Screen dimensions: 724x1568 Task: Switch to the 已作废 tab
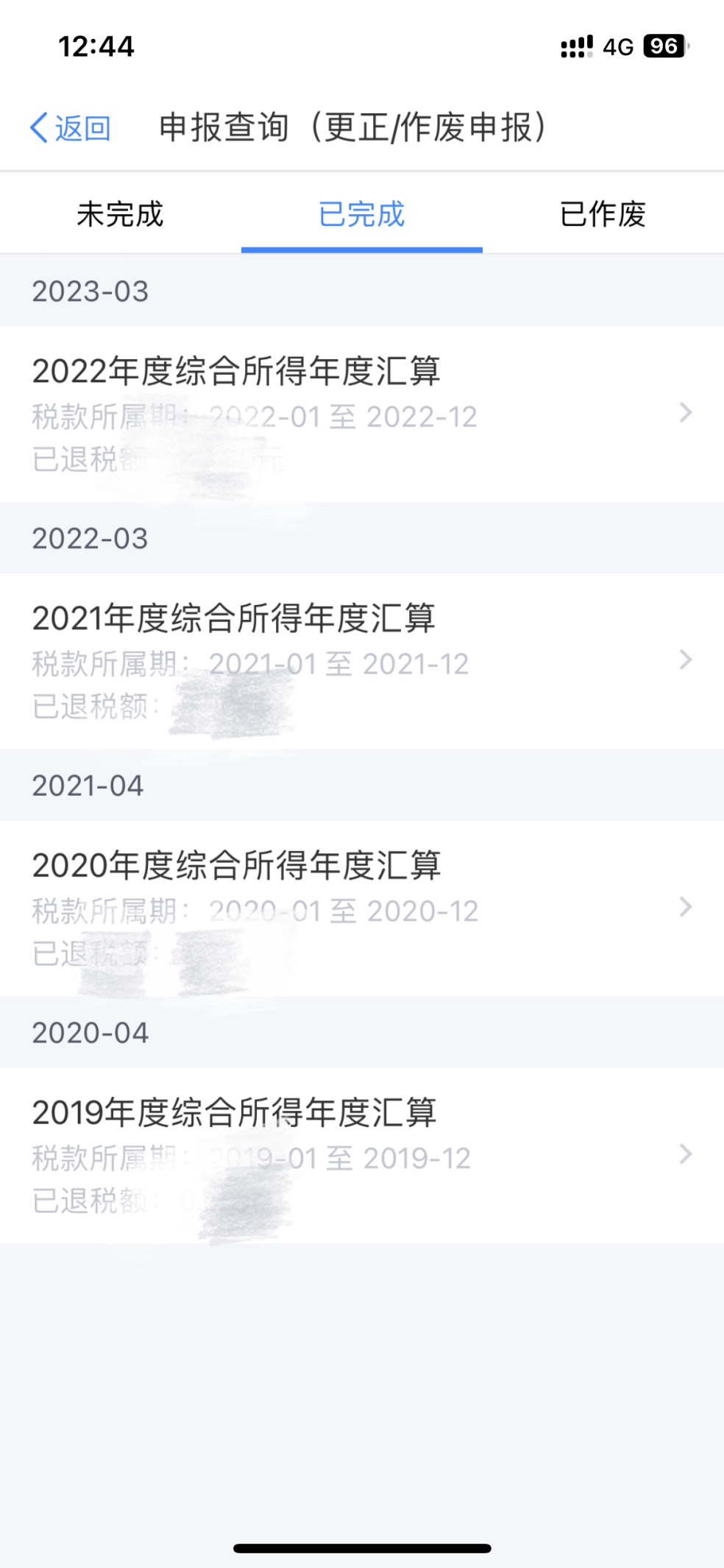pos(603,214)
